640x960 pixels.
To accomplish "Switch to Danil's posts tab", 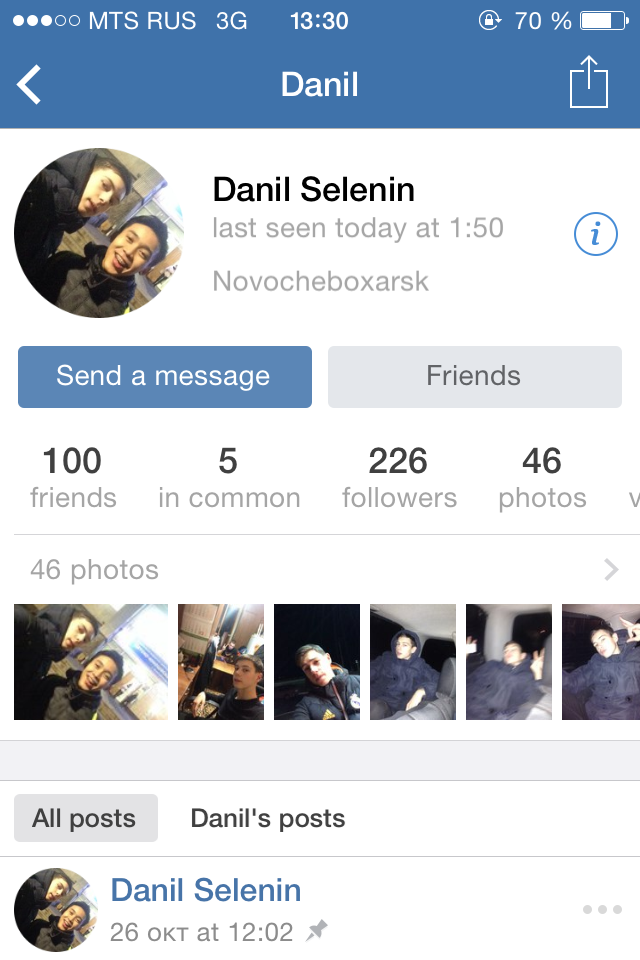I will pos(268,818).
